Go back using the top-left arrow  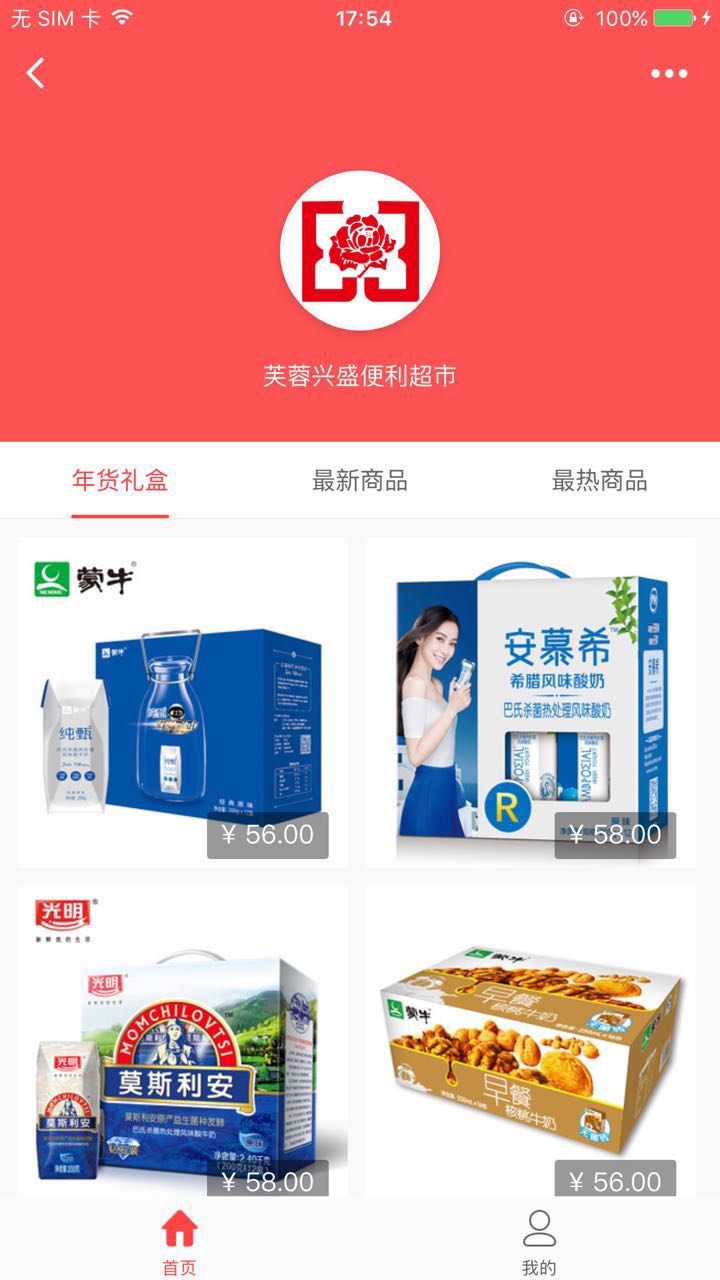click(x=36, y=73)
